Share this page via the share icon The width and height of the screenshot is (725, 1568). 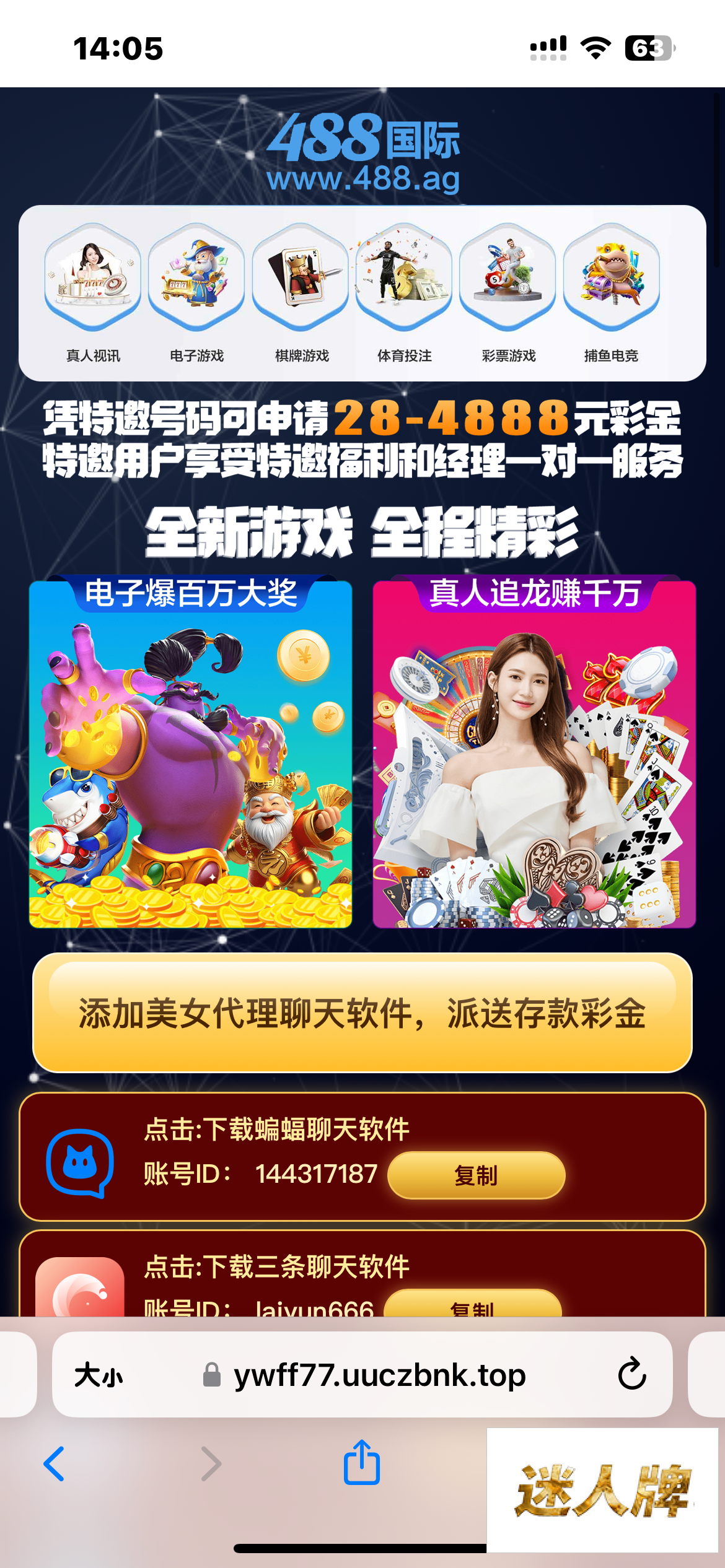362,1462
